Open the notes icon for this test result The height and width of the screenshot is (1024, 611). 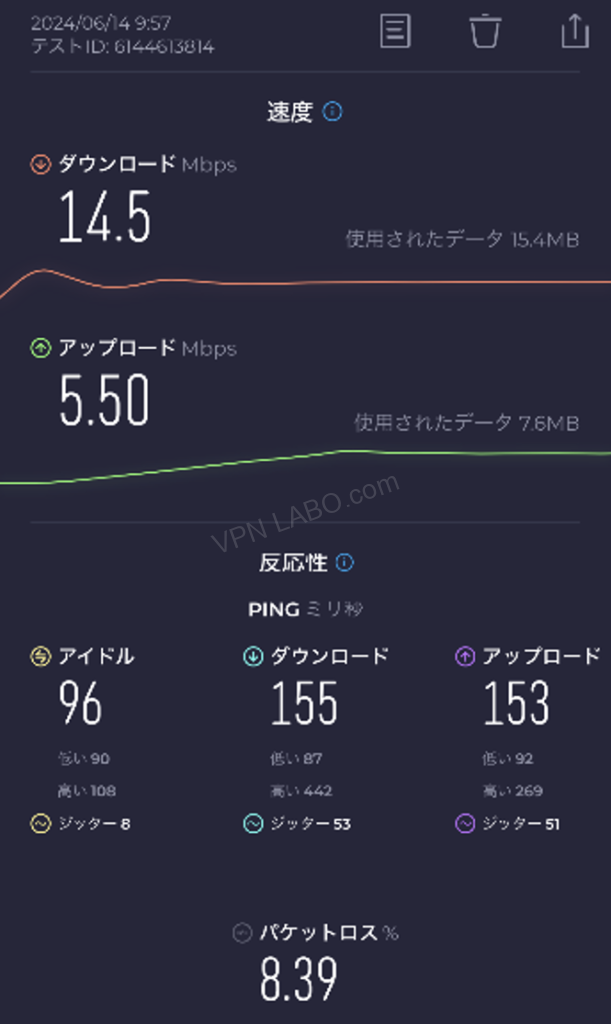[x=396, y=31]
